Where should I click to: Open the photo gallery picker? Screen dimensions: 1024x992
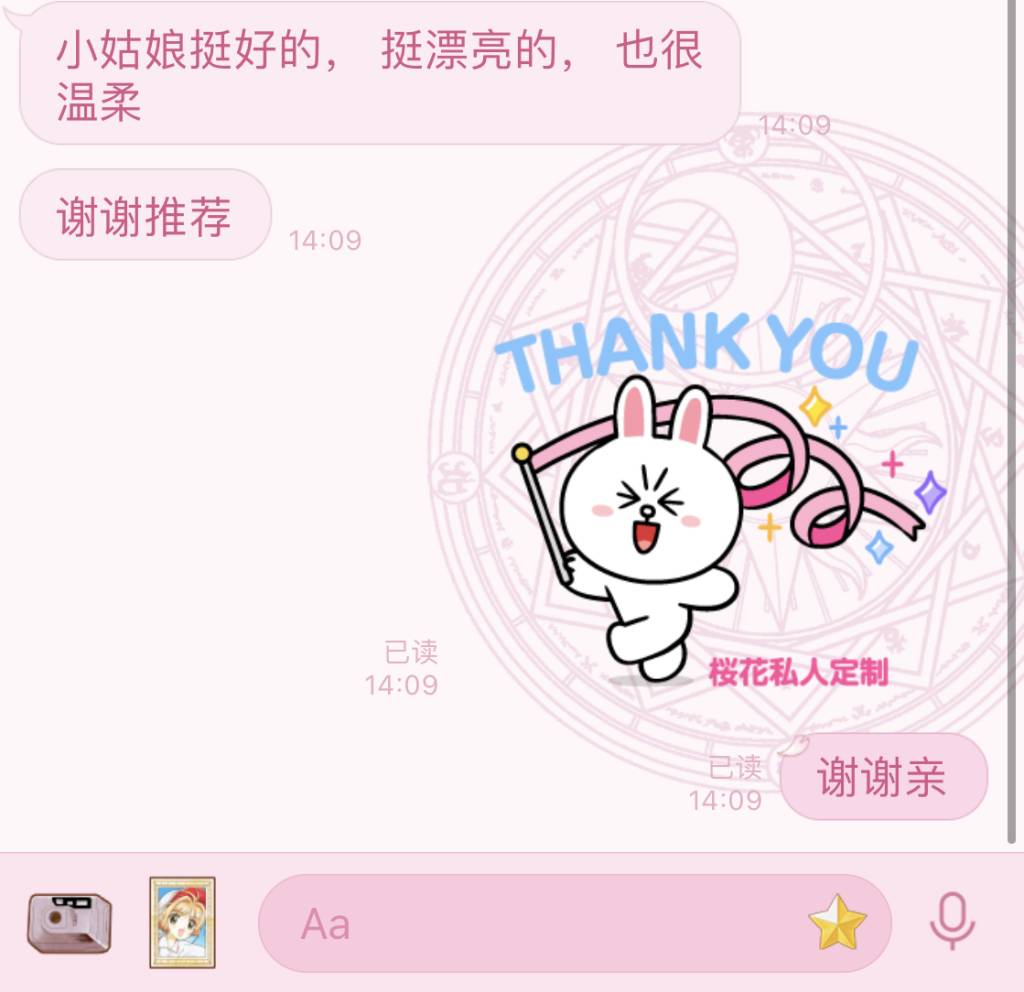(182, 922)
